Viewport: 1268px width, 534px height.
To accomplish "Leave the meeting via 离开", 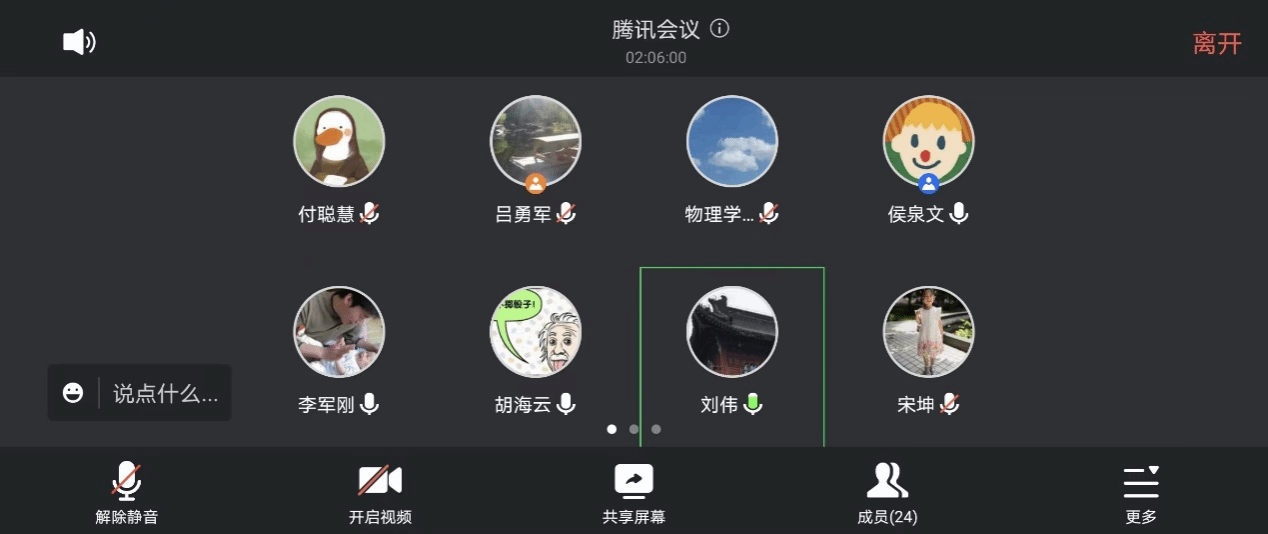I will coord(1216,44).
